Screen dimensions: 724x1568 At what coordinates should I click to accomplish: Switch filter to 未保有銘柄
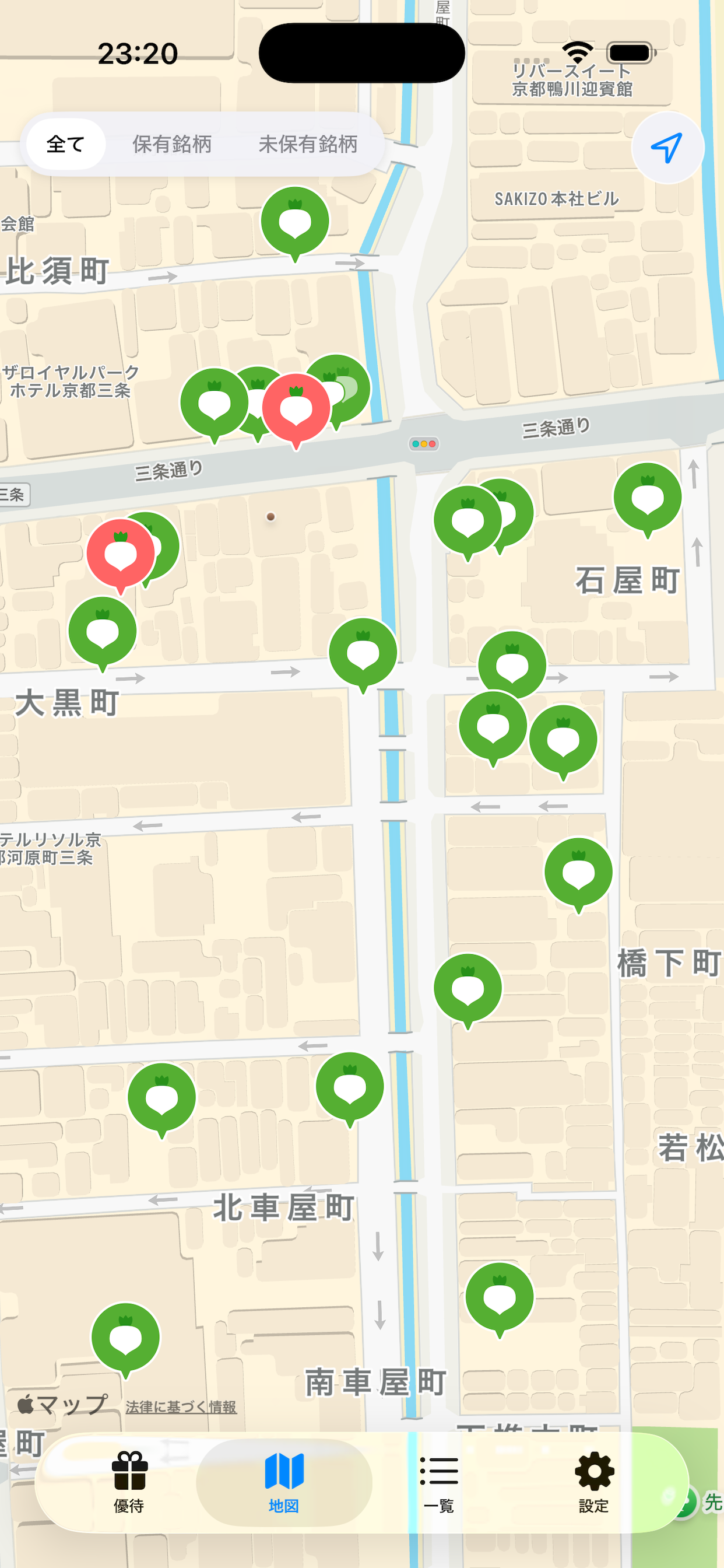pos(309,145)
